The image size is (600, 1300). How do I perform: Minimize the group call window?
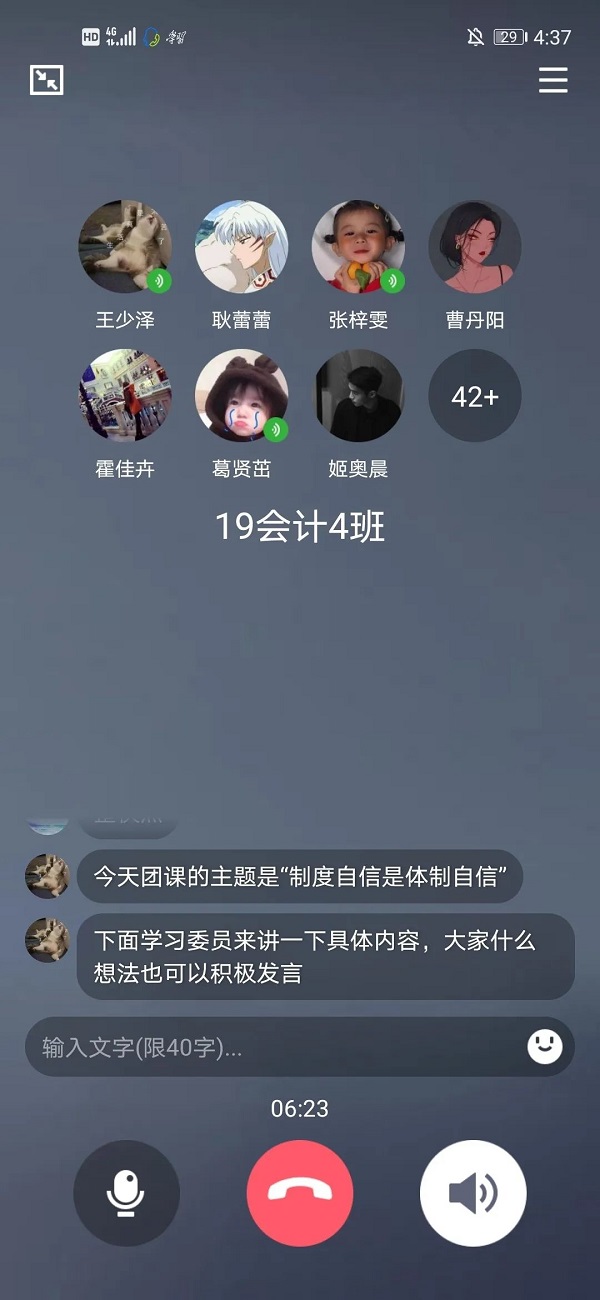(47, 80)
